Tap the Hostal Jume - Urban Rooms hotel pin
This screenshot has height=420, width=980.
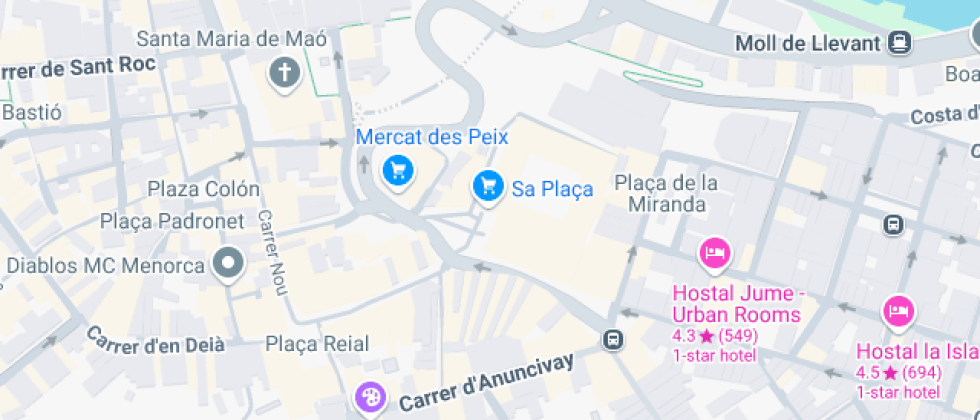[714, 251]
